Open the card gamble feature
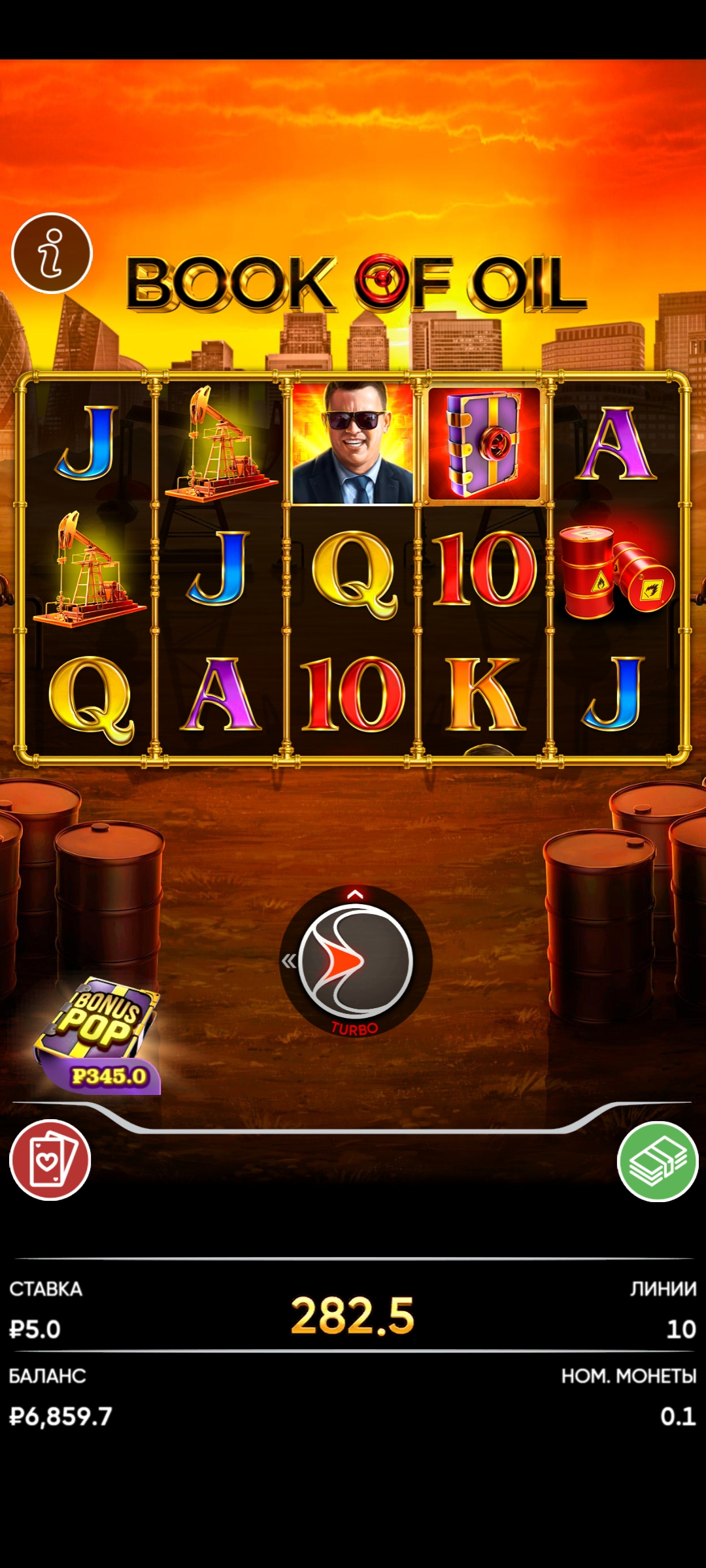 50,1160
